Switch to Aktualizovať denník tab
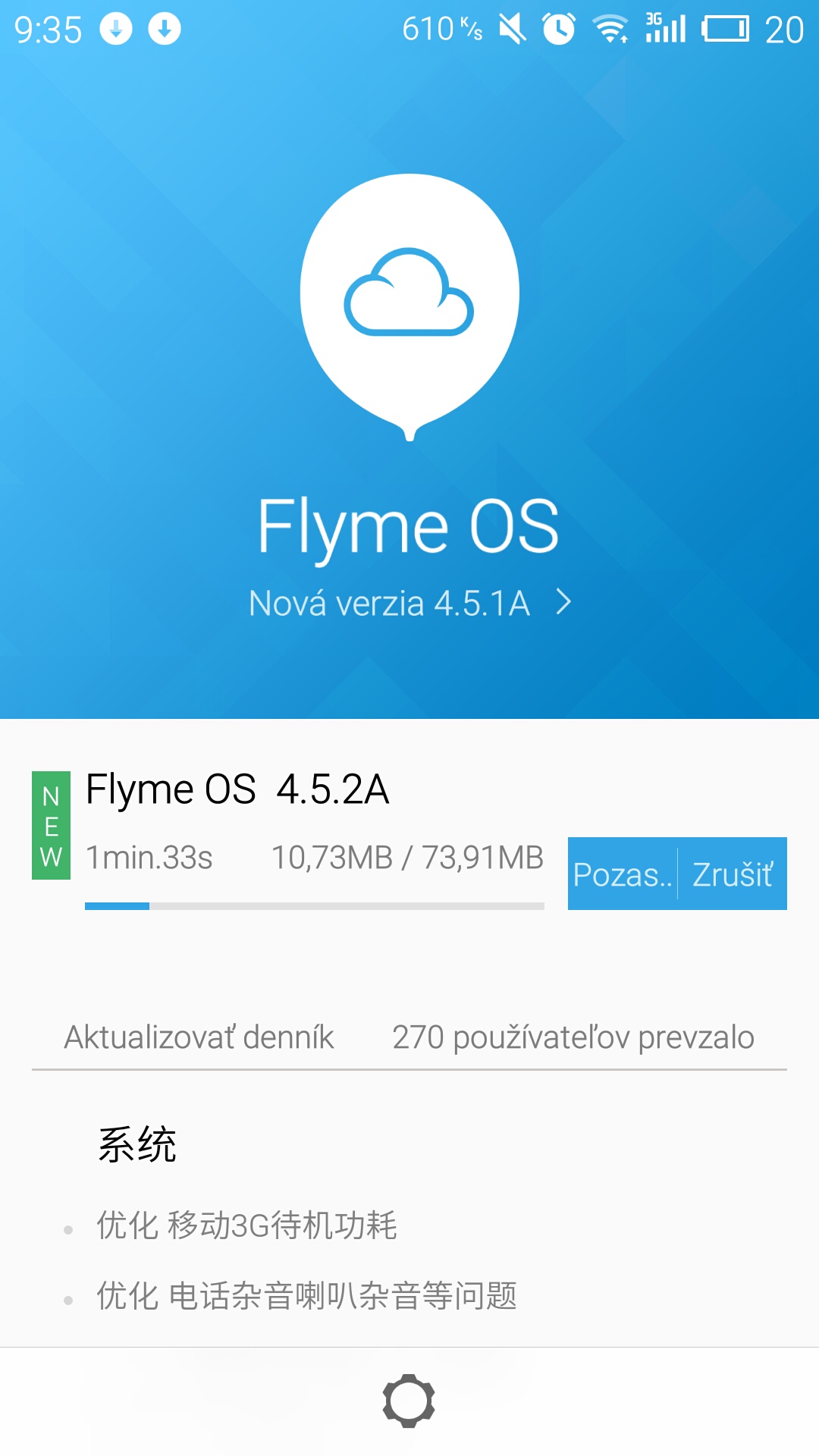819x1456 pixels. [199, 1037]
